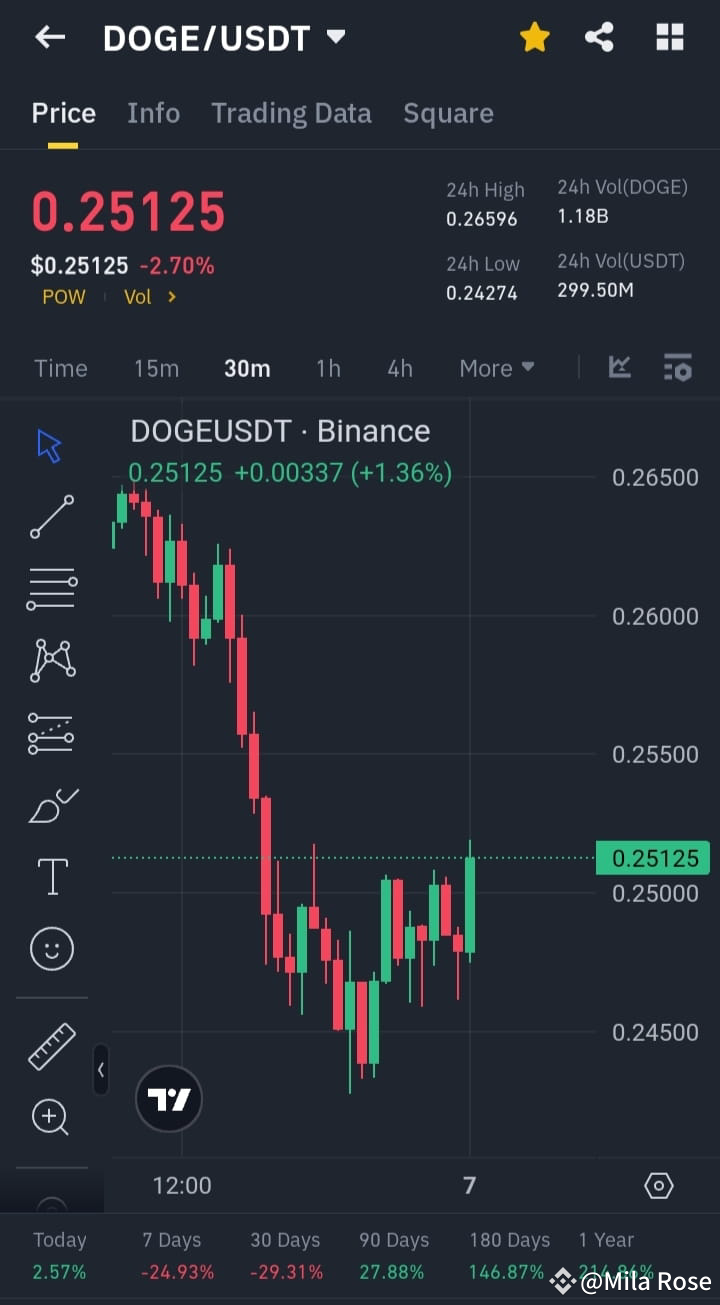Collapse the drawing toolbar panel
Screen dimensions: 720x1305
click(x=101, y=1070)
